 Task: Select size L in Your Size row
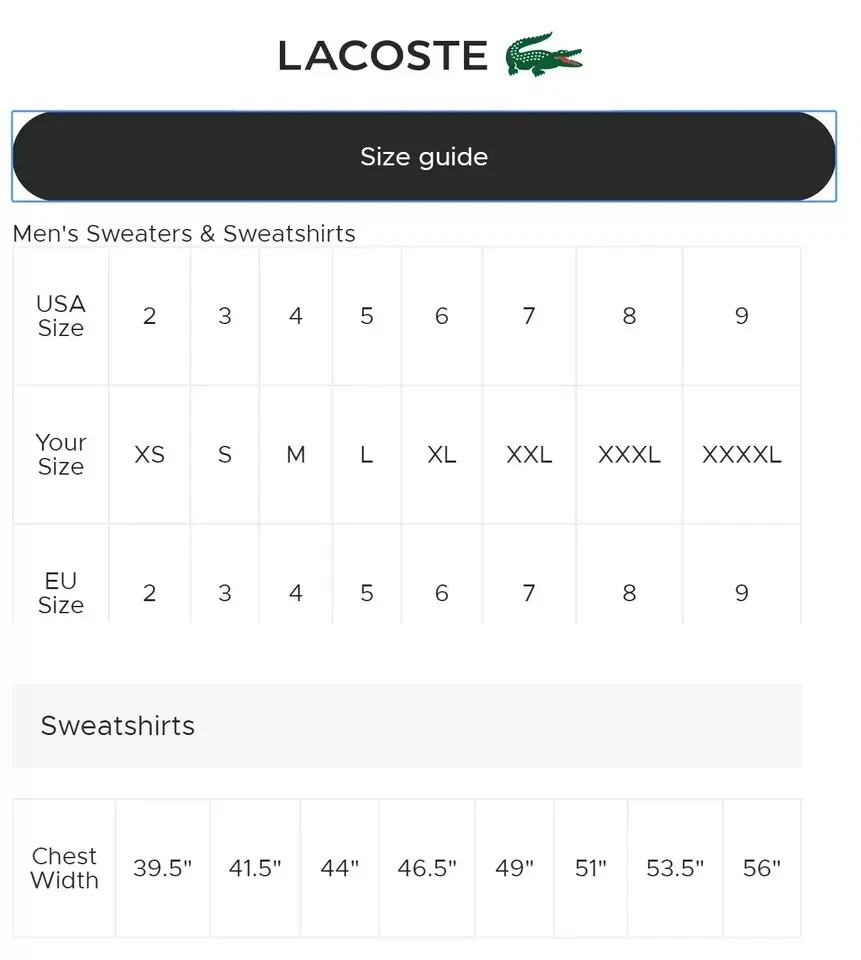[365, 455]
